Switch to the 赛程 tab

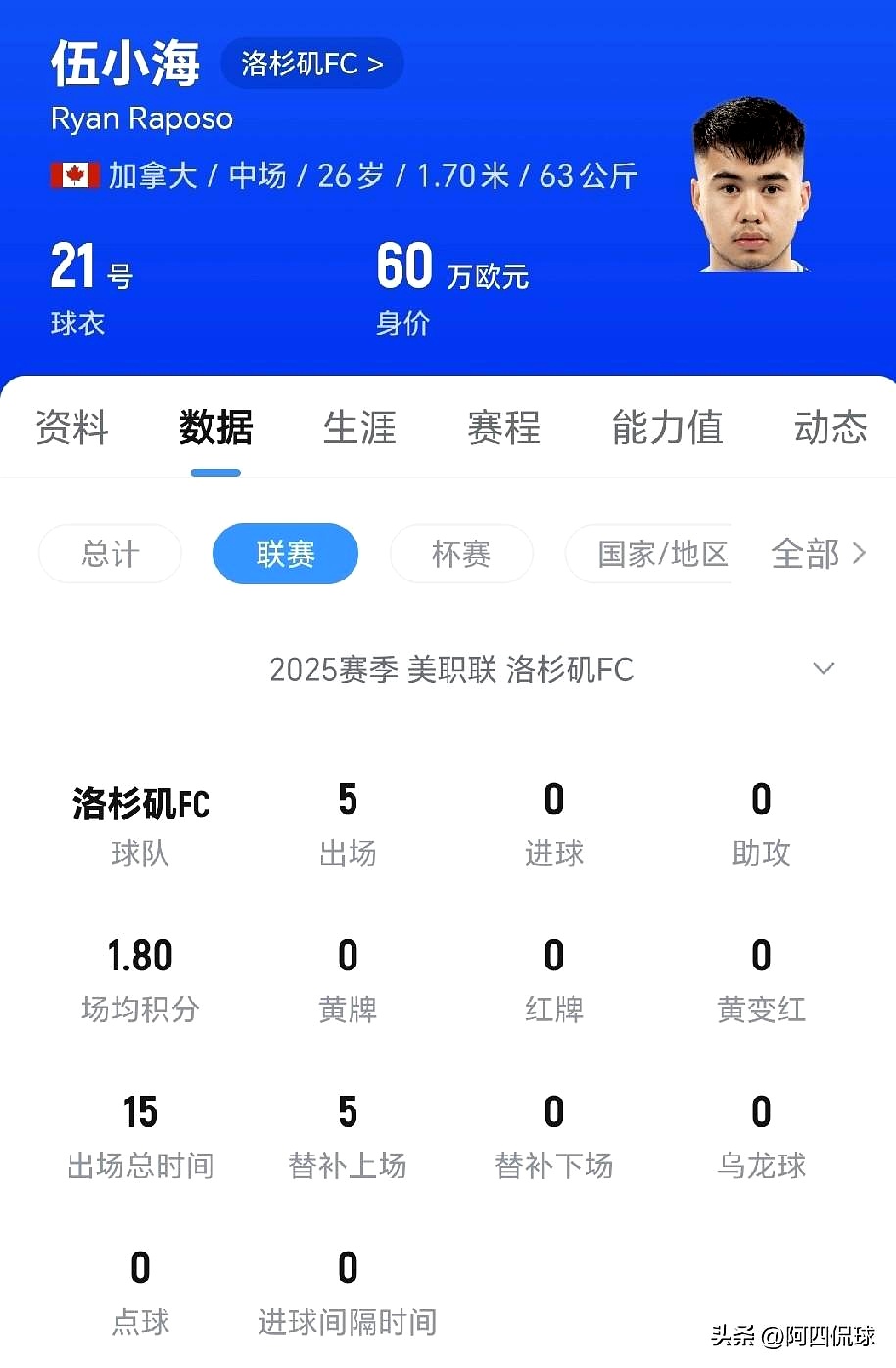[x=503, y=428]
